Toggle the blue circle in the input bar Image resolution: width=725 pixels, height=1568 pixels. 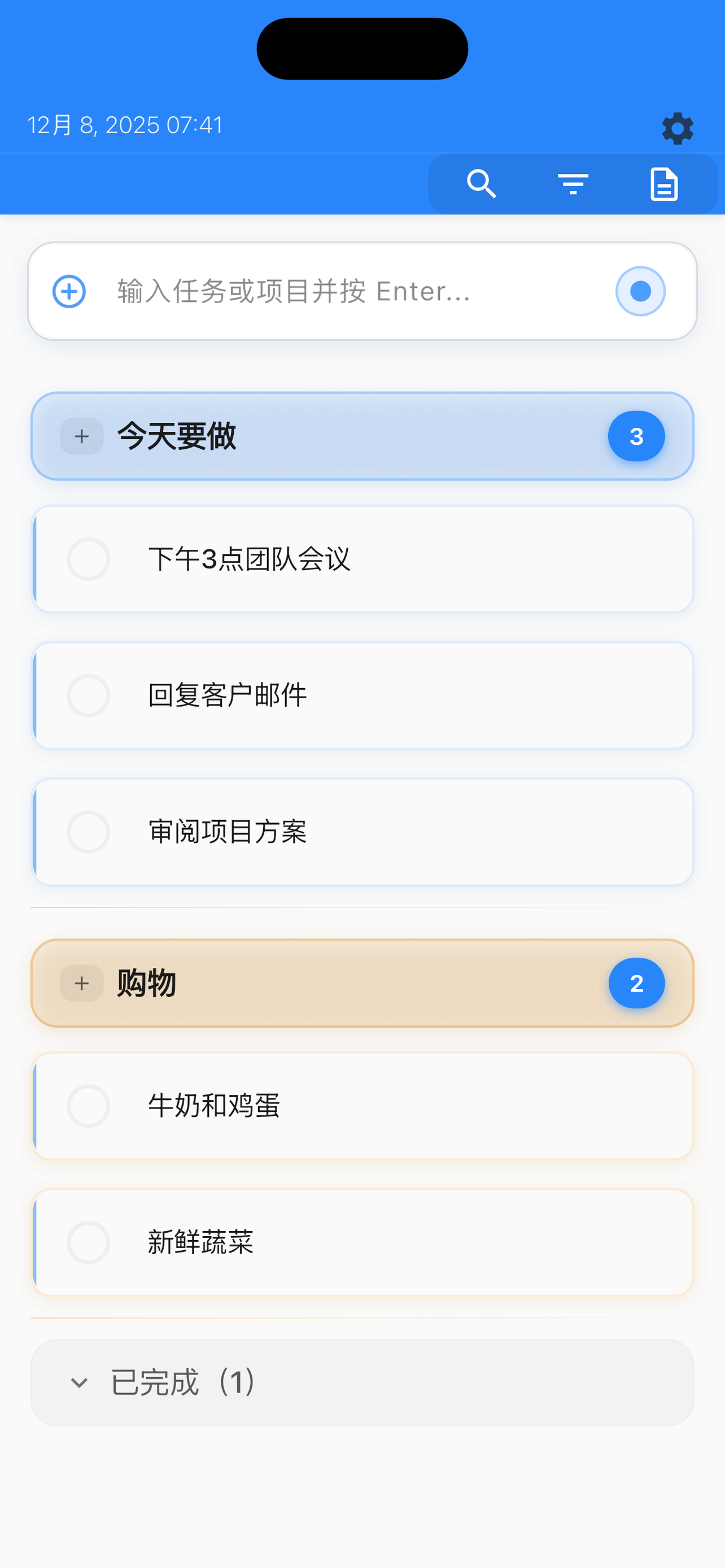[640, 291]
